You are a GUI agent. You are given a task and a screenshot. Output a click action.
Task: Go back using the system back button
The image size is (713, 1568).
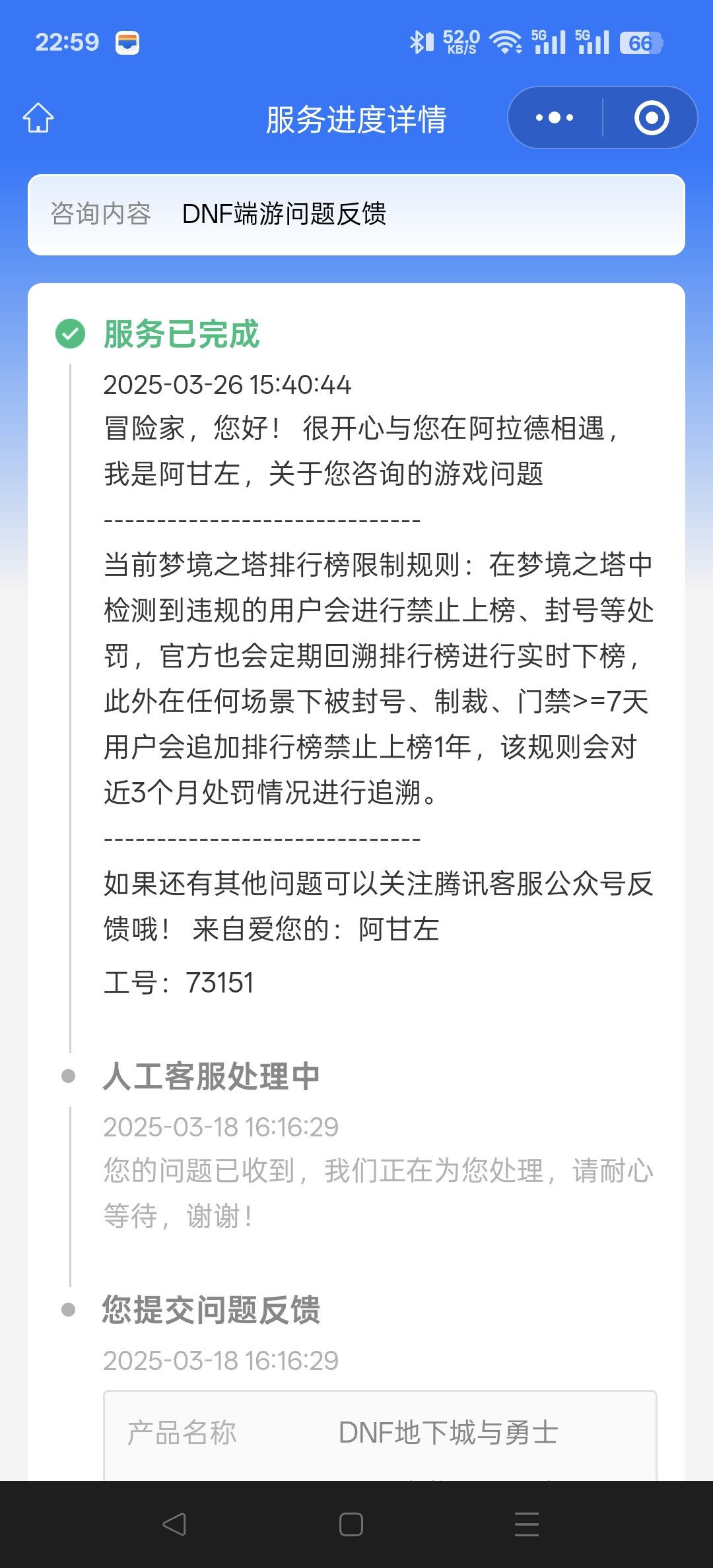click(174, 1524)
